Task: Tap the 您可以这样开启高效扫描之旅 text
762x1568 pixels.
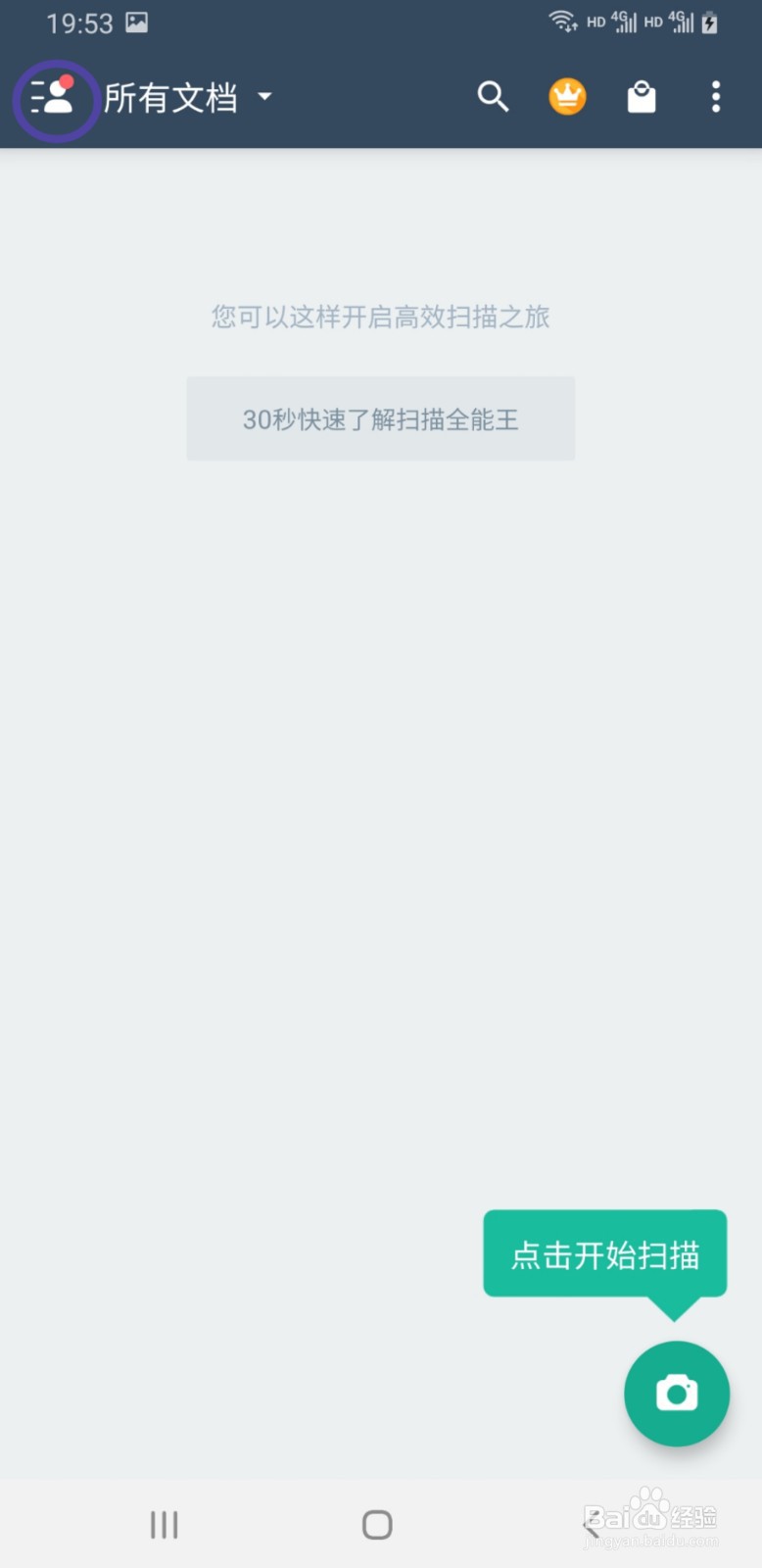Action: click(x=380, y=317)
